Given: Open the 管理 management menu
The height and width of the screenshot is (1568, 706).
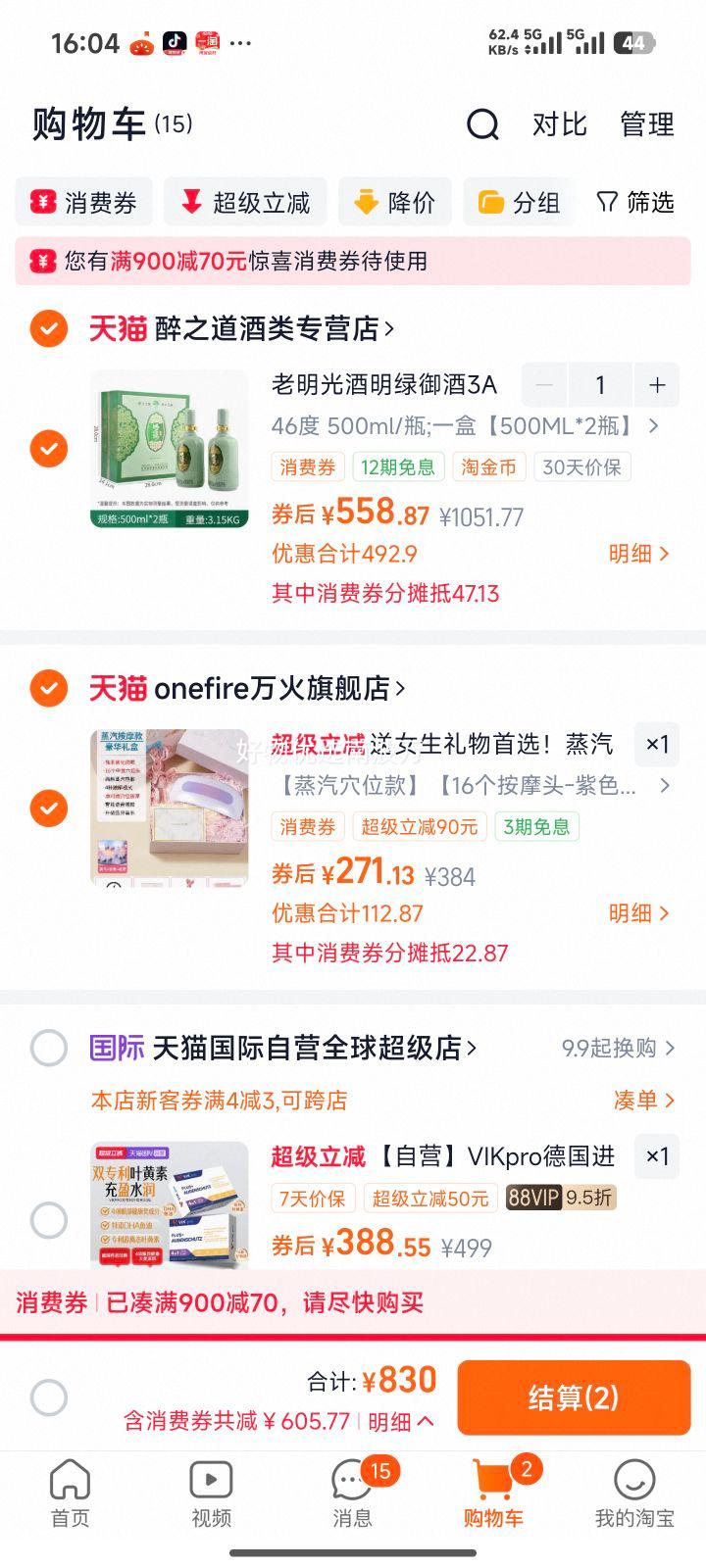Looking at the screenshot, I should click(x=645, y=124).
